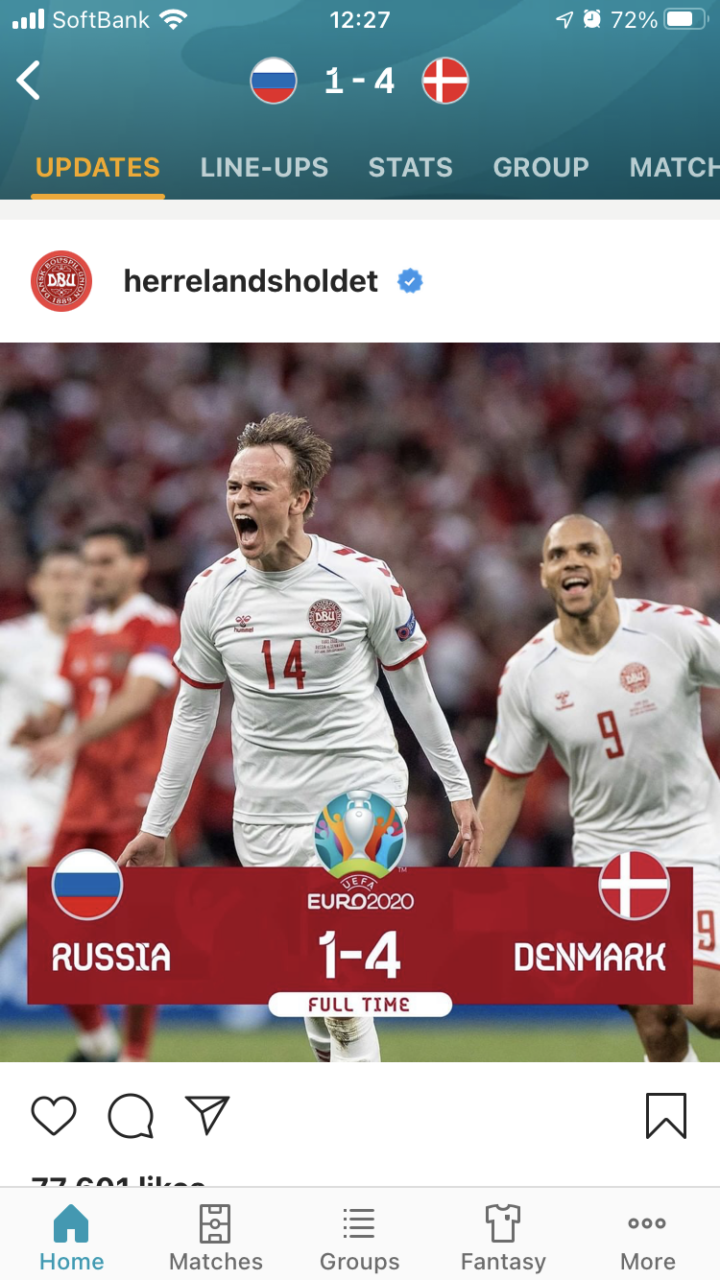Open the Russia 1-4 Denmark full-time image
Screen dimensions: 720x1280
point(360,700)
